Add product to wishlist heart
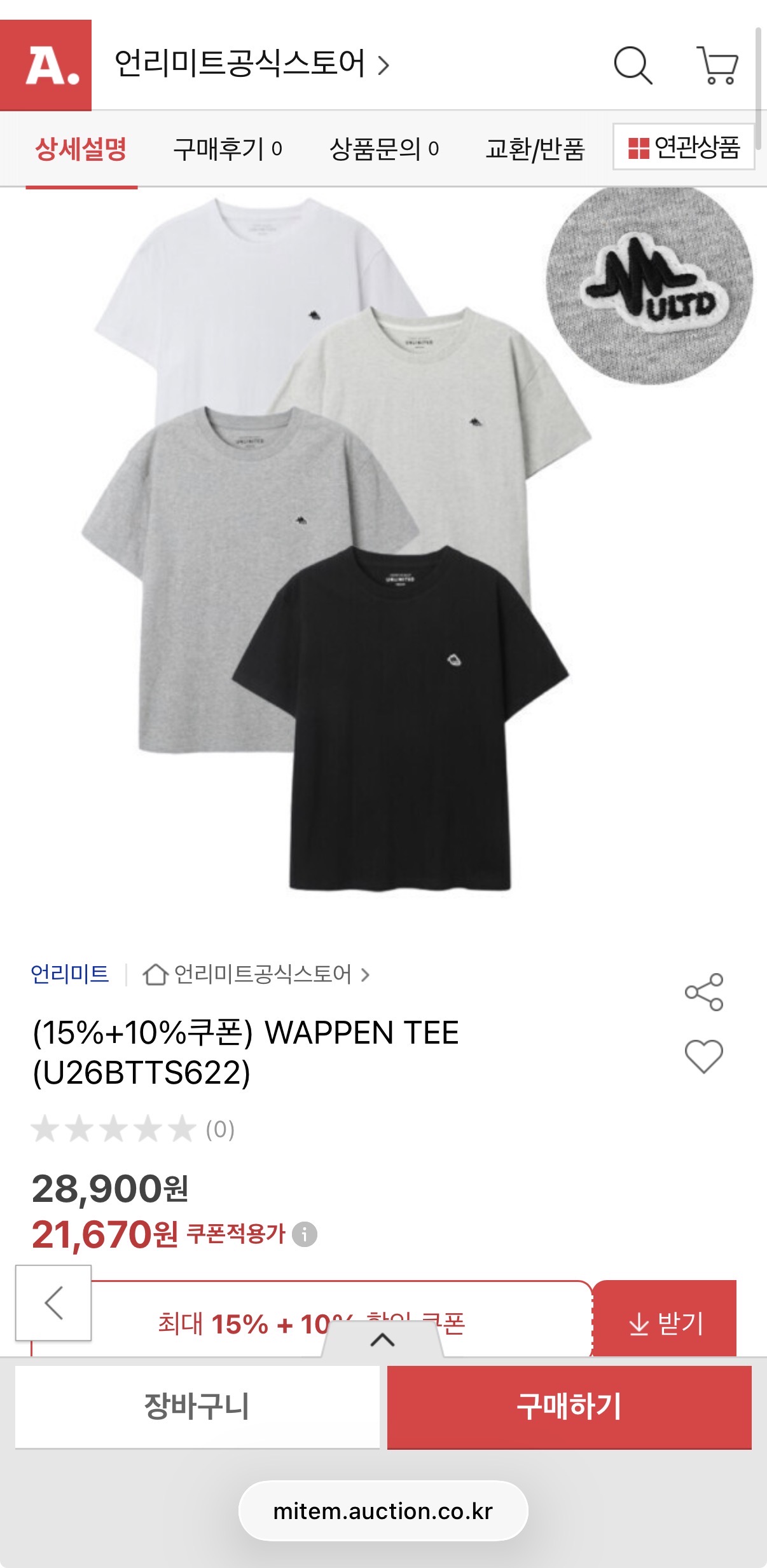The image size is (767, 1568). (704, 1056)
